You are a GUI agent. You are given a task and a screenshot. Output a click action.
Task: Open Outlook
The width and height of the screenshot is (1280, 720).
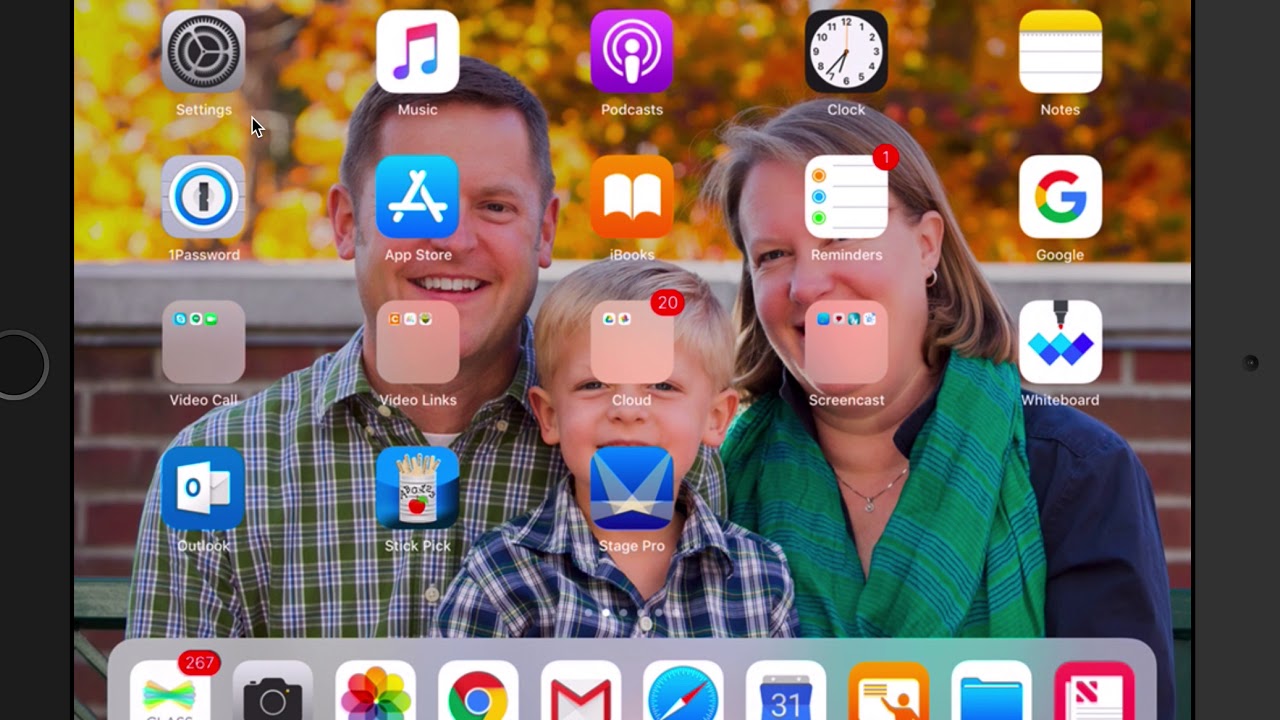click(x=203, y=488)
